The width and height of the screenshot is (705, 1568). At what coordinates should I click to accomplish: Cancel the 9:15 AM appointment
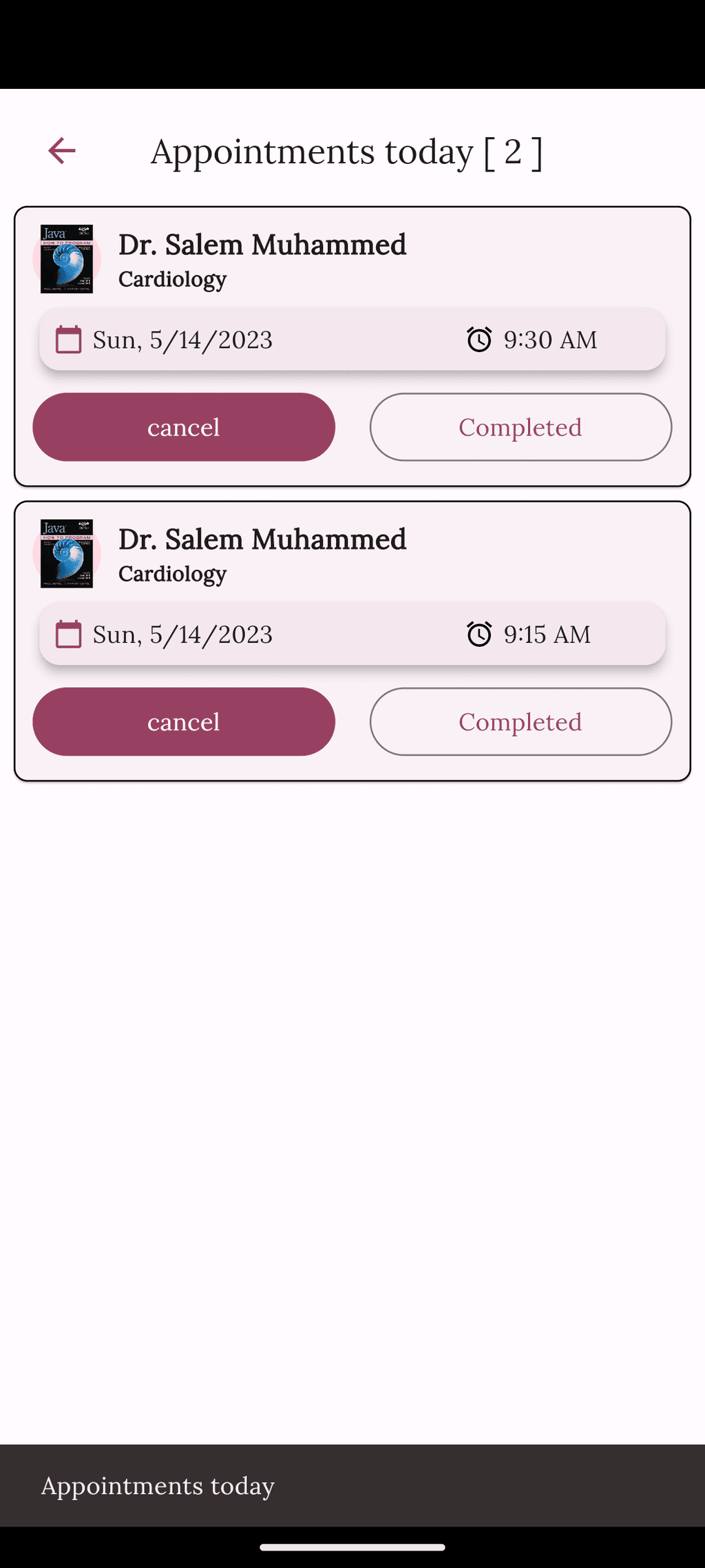click(x=184, y=722)
